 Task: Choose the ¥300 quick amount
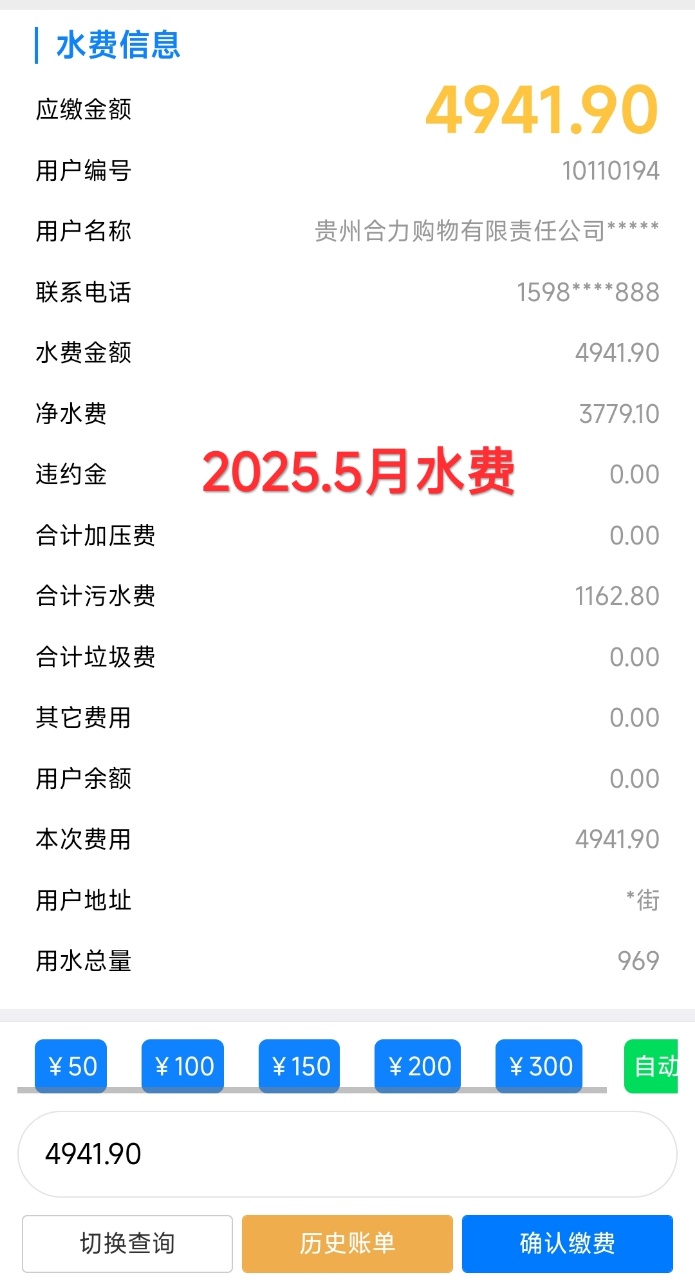[x=539, y=1066]
